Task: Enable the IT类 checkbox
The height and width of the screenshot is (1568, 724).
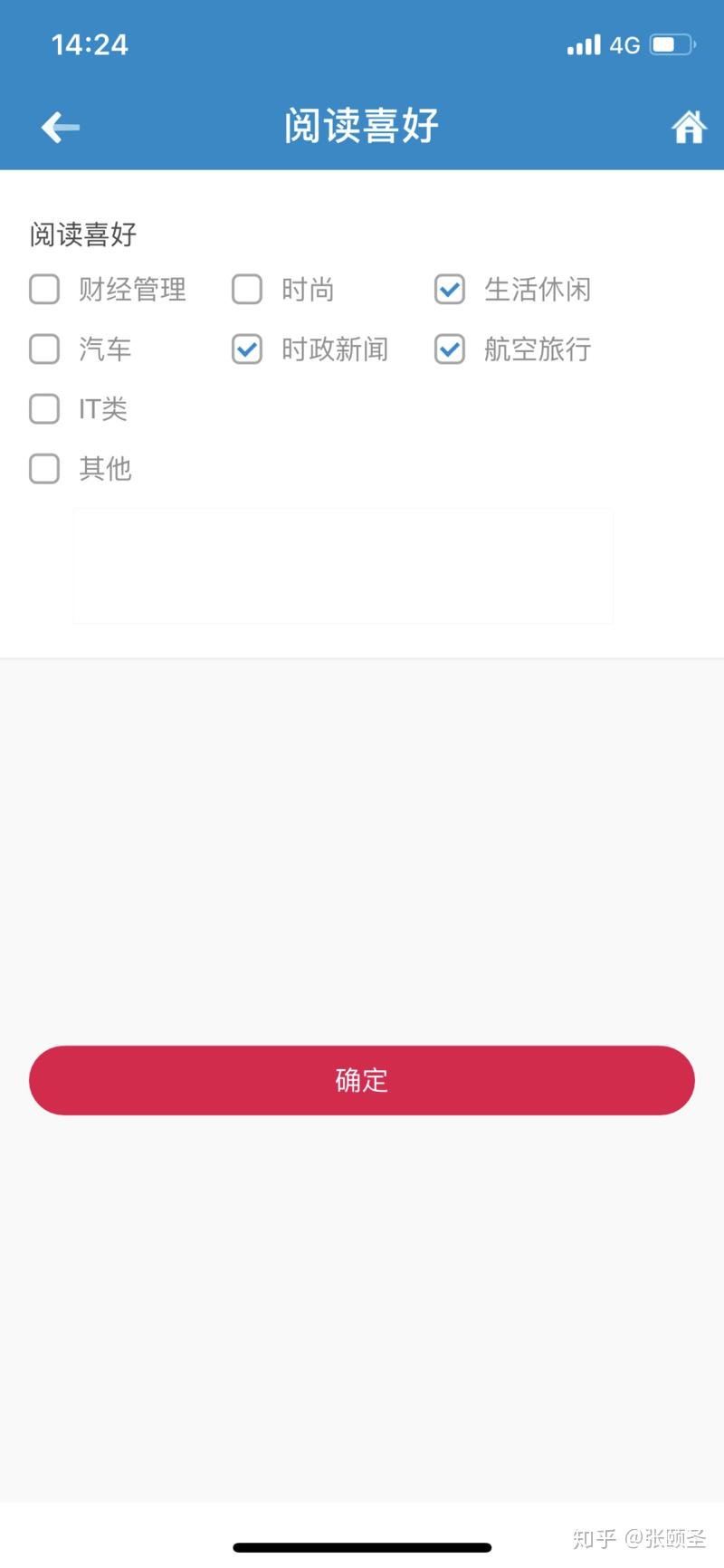Action: click(44, 409)
